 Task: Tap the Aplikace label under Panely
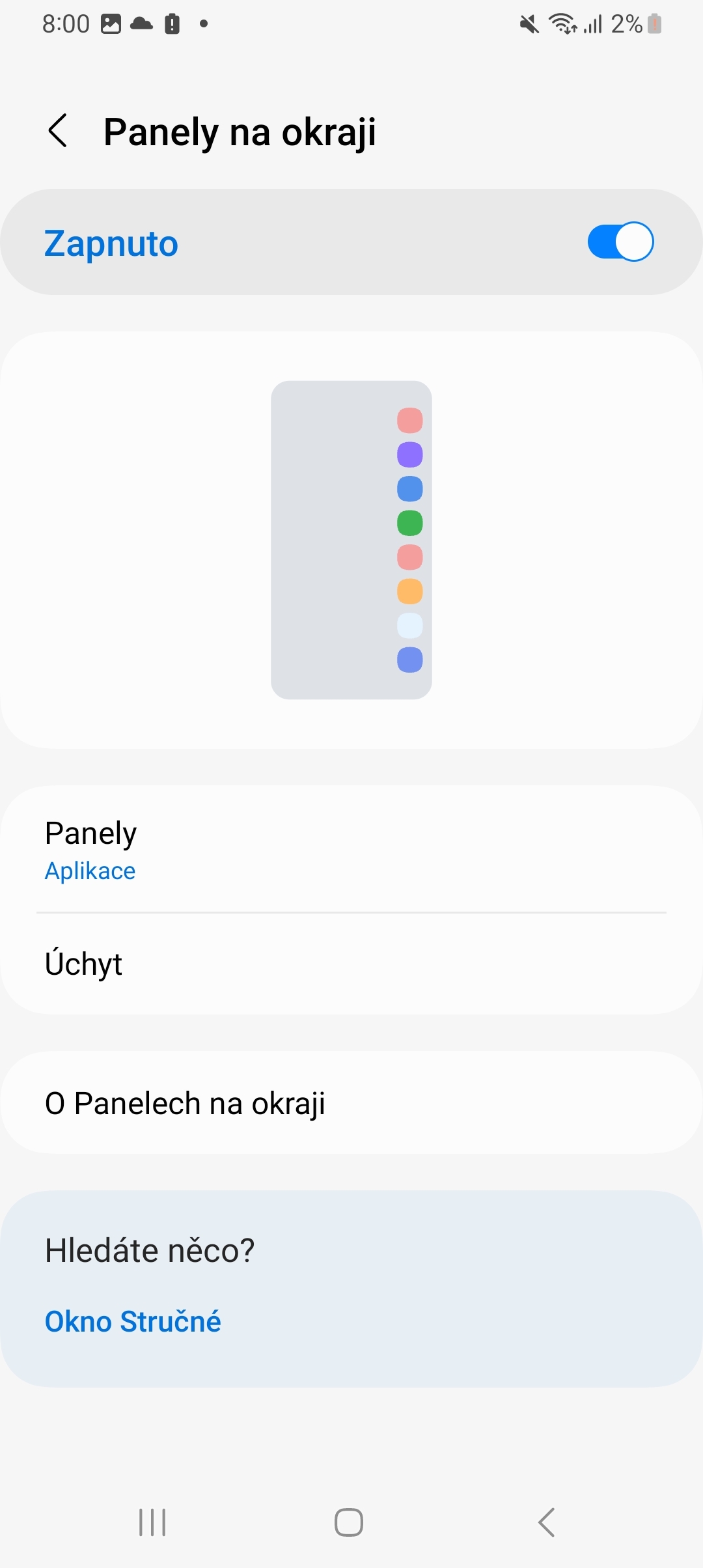coord(90,871)
